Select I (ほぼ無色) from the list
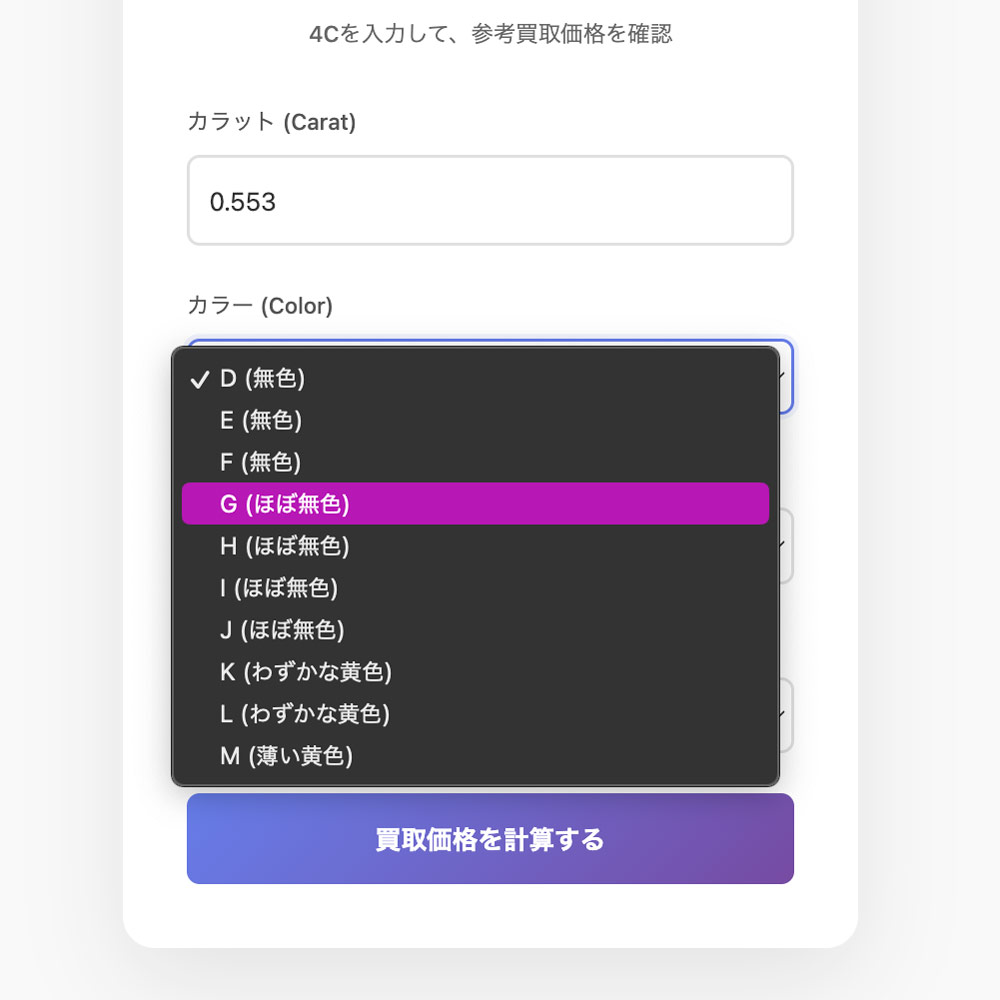The height and width of the screenshot is (1000, 1000). pyautogui.click(x=475, y=588)
